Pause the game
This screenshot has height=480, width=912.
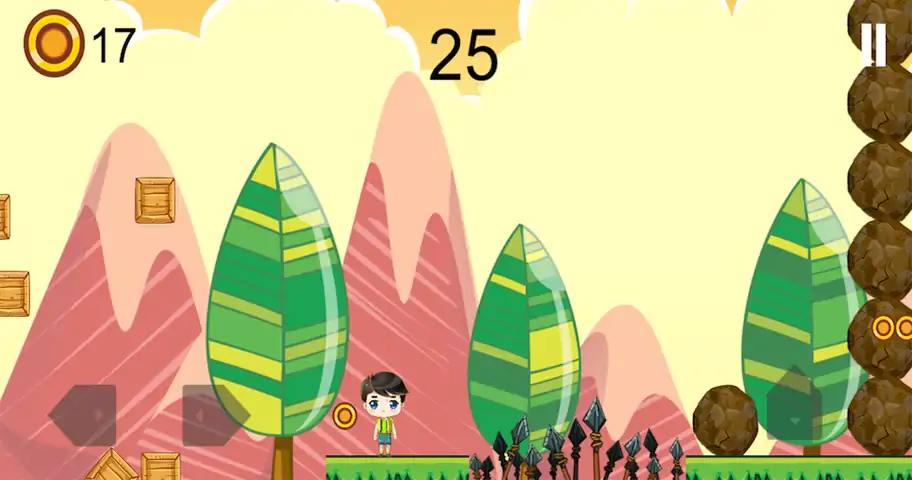pyautogui.click(x=873, y=45)
